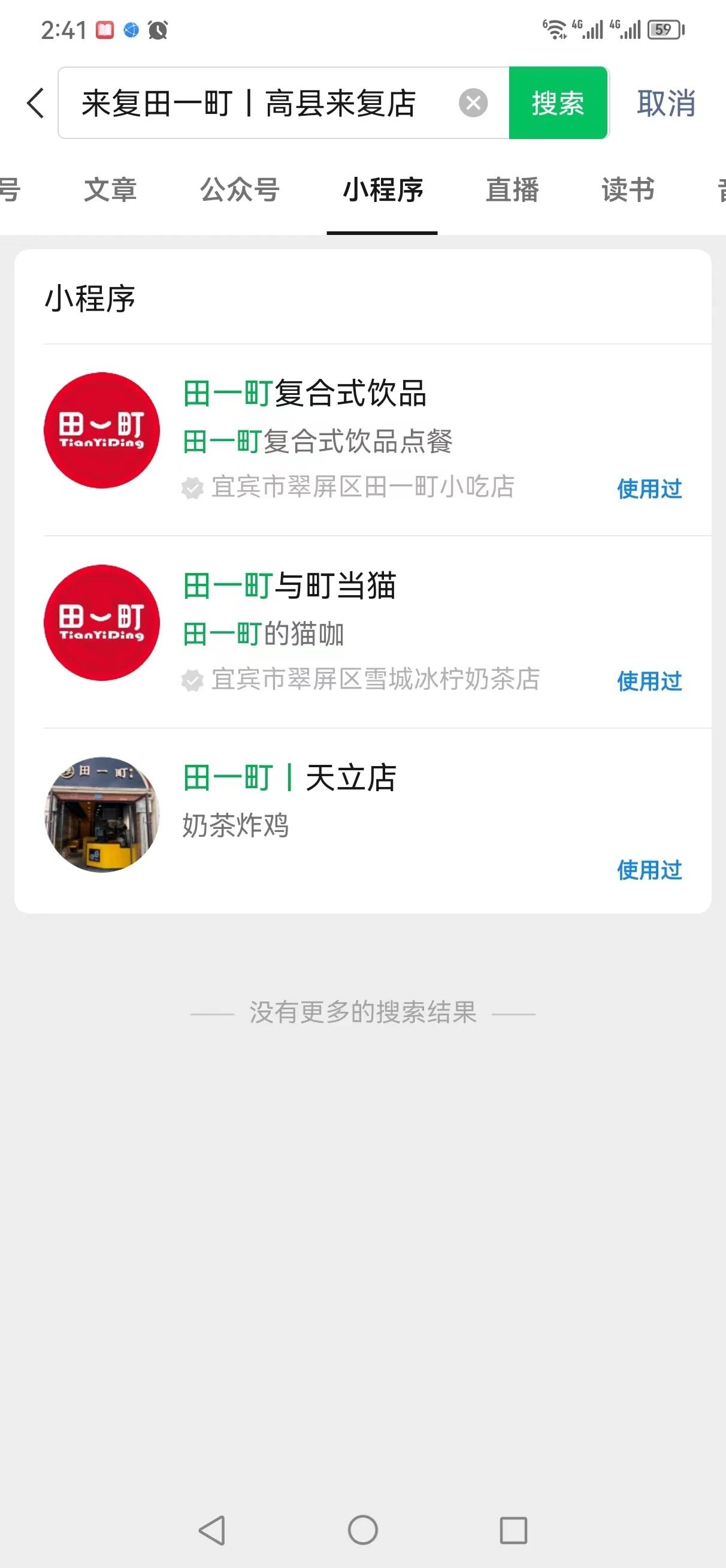Tap the green 搜索 button
Viewport: 726px width, 1568px height.
558,103
